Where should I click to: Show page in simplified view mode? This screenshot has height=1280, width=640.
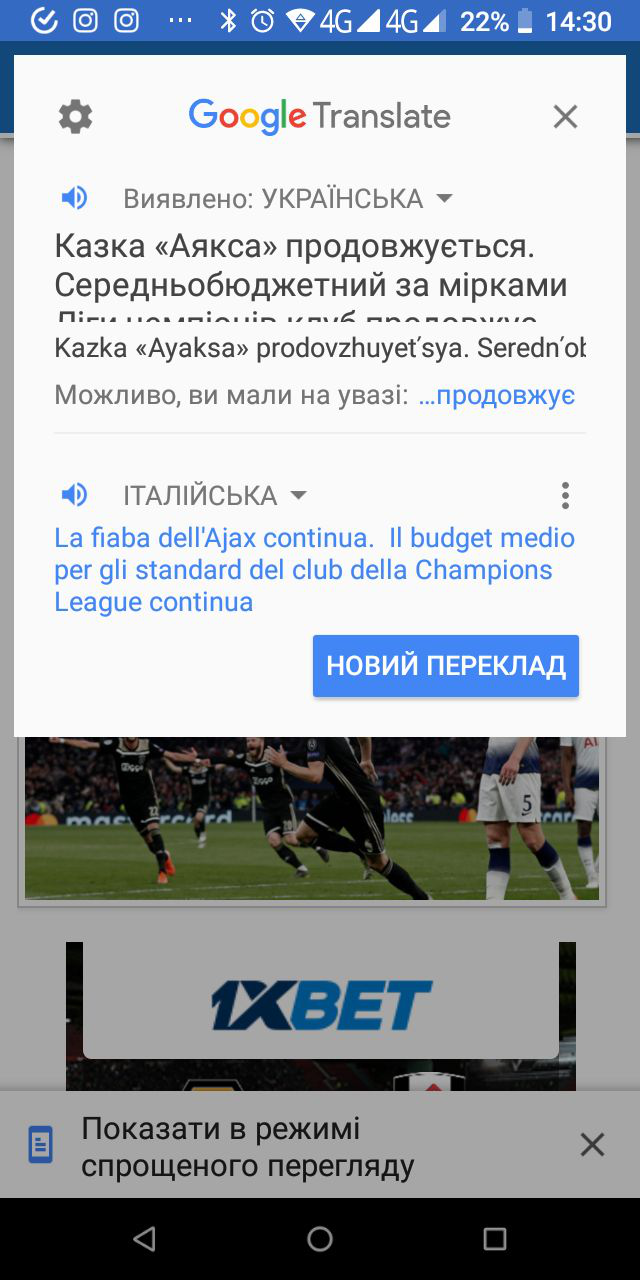(247, 1146)
